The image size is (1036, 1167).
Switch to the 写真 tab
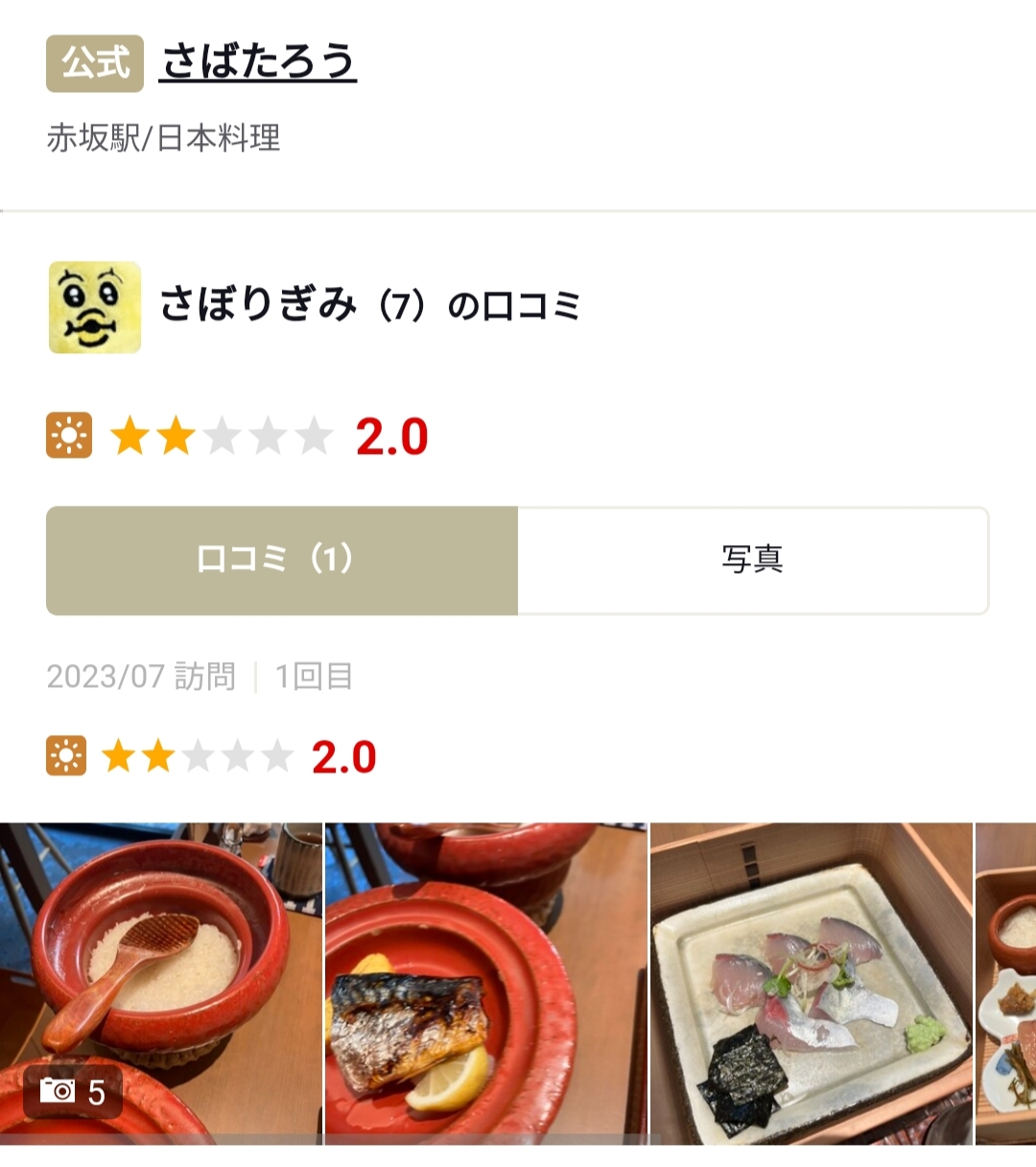753,560
